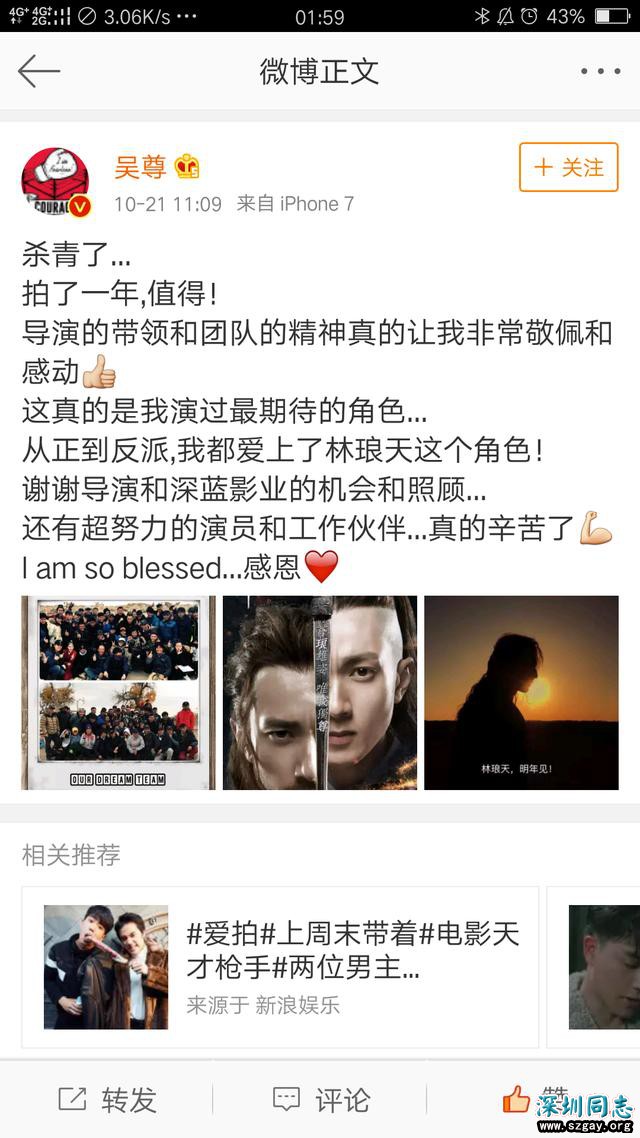Go back using the arrow icon
This screenshot has height=1138, width=640.
39,71
